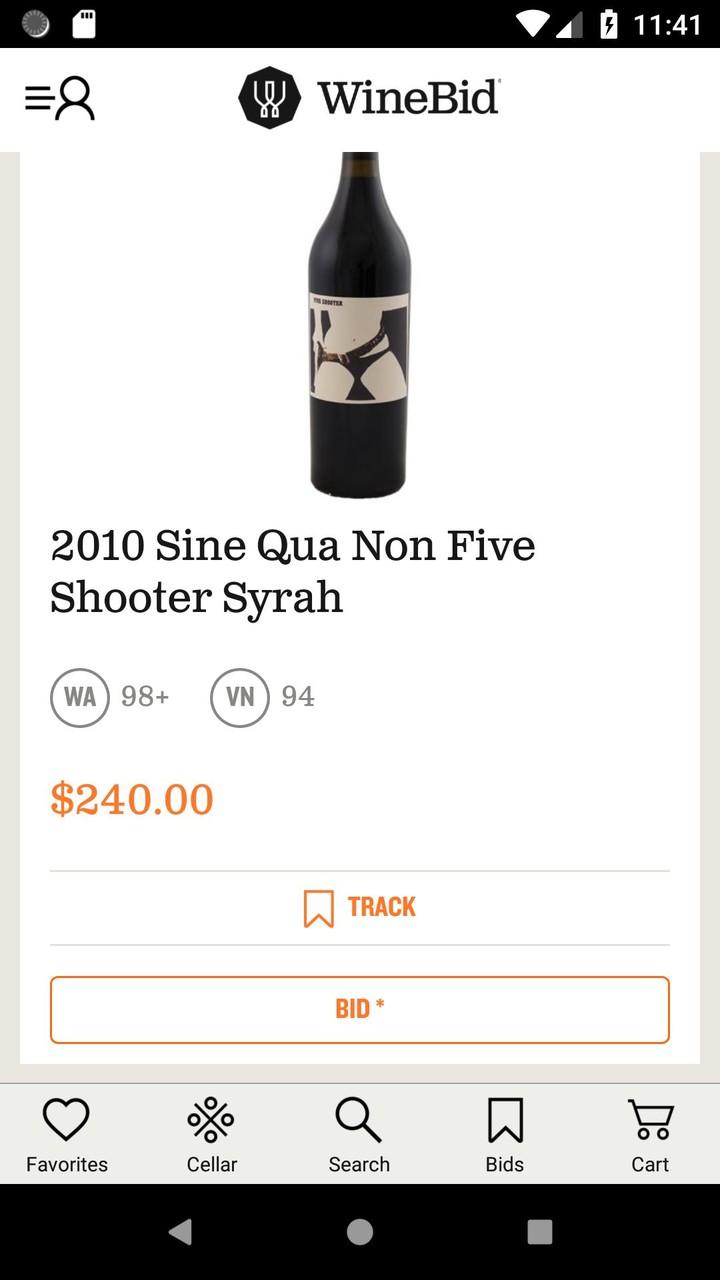Switch to the Favorites tab
The height and width of the screenshot is (1280, 720).
click(67, 1136)
